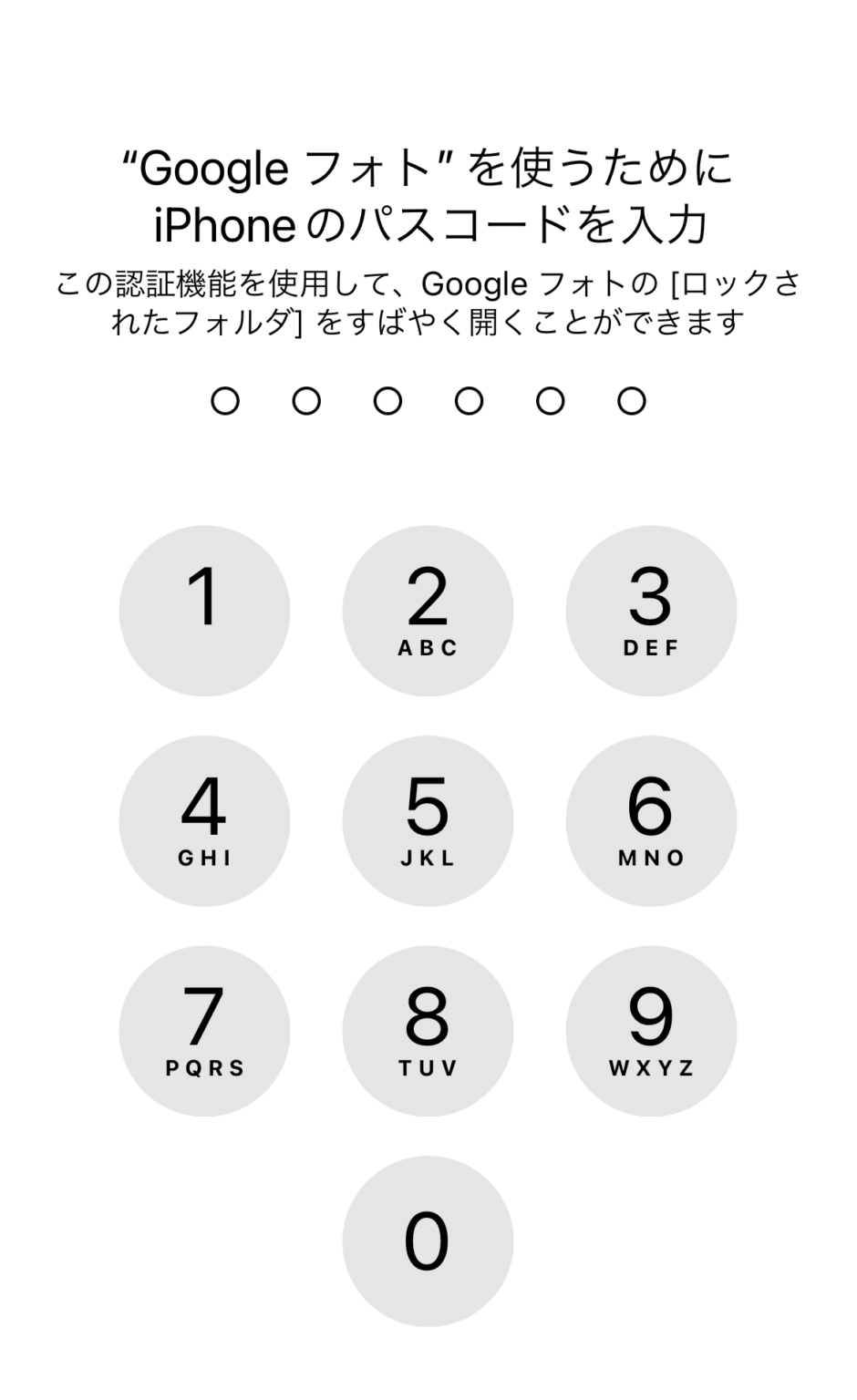Tap the 8 TUV key
Viewport: 857px width, 1400px height.
pyautogui.click(x=428, y=1031)
